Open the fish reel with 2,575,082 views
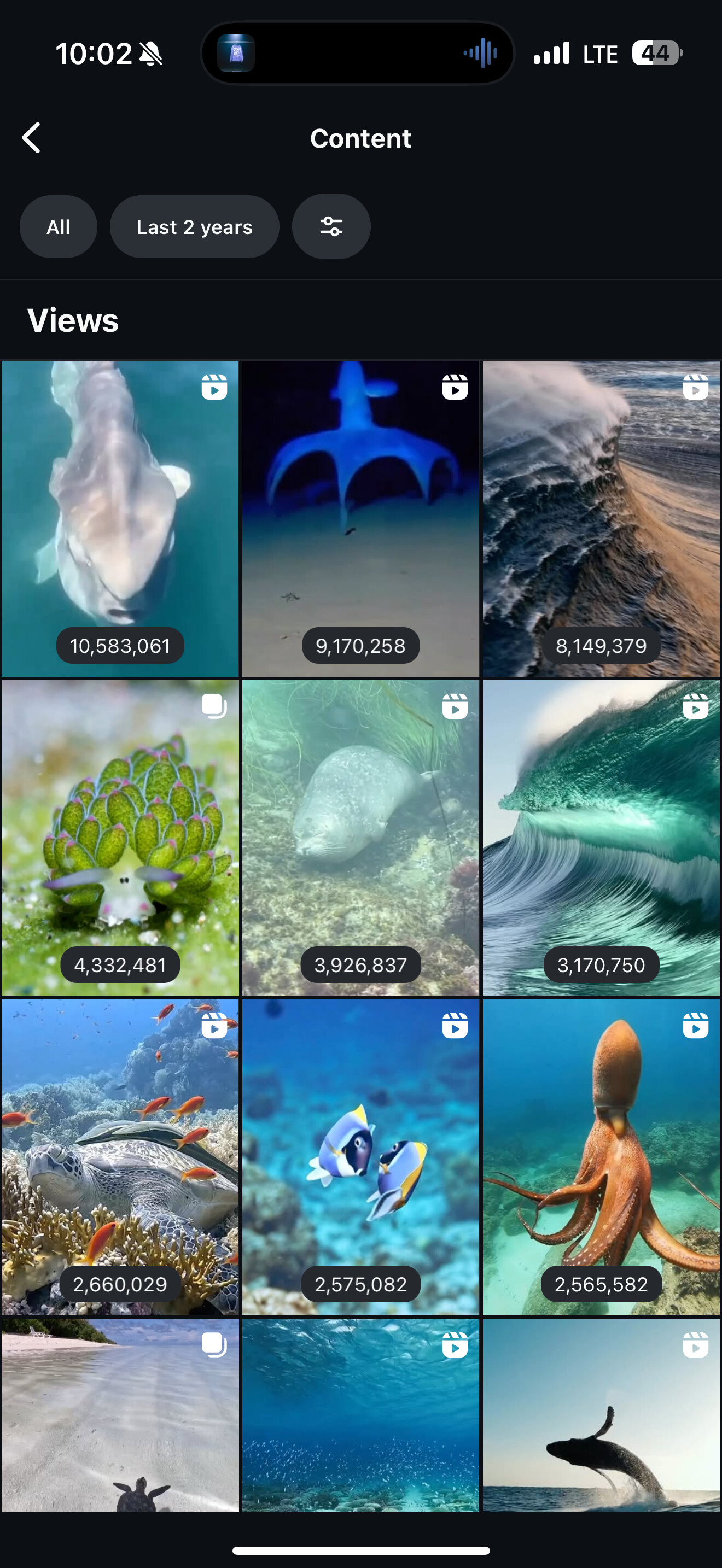The height and width of the screenshot is (1568, 722). pyautogui.click(x=360, y=1157)
